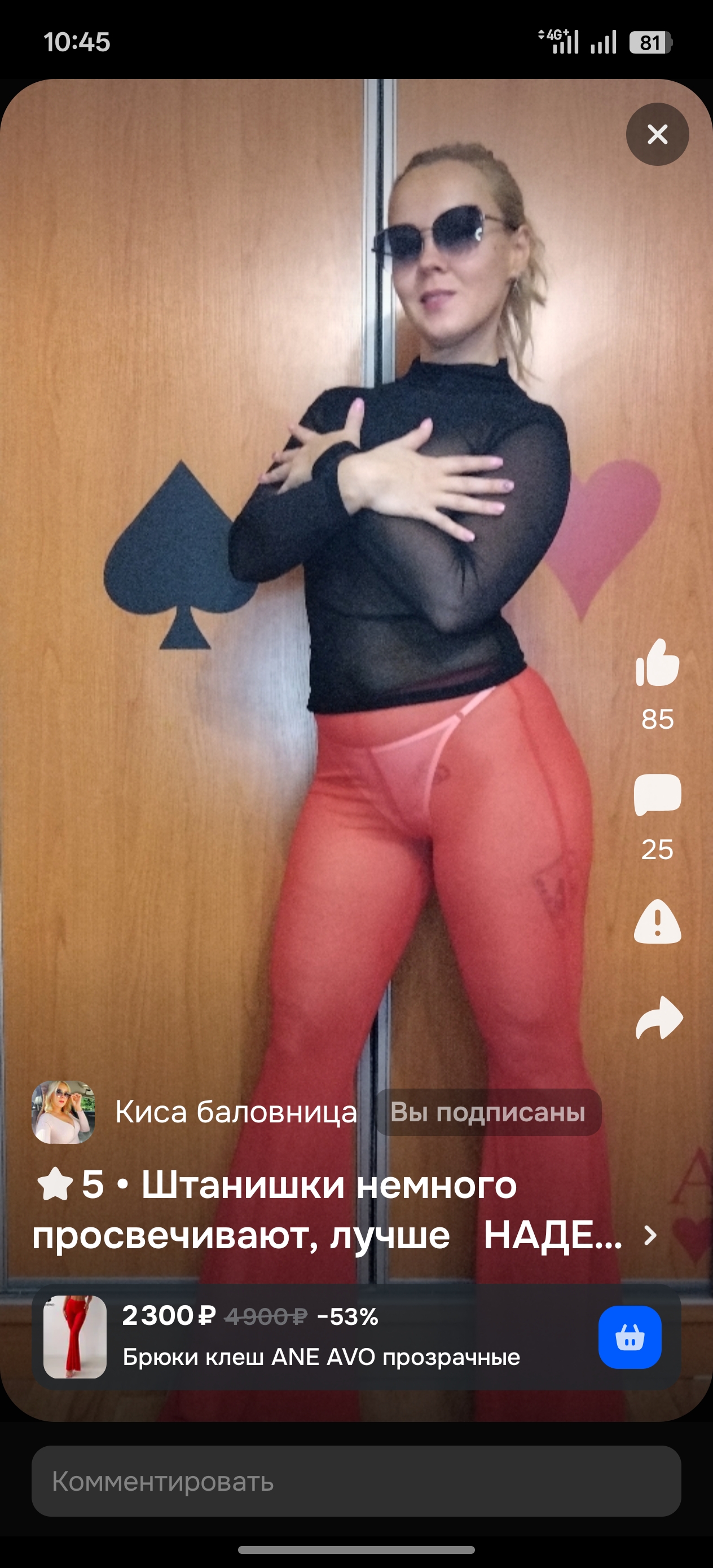Expand the full review text

650,1235
